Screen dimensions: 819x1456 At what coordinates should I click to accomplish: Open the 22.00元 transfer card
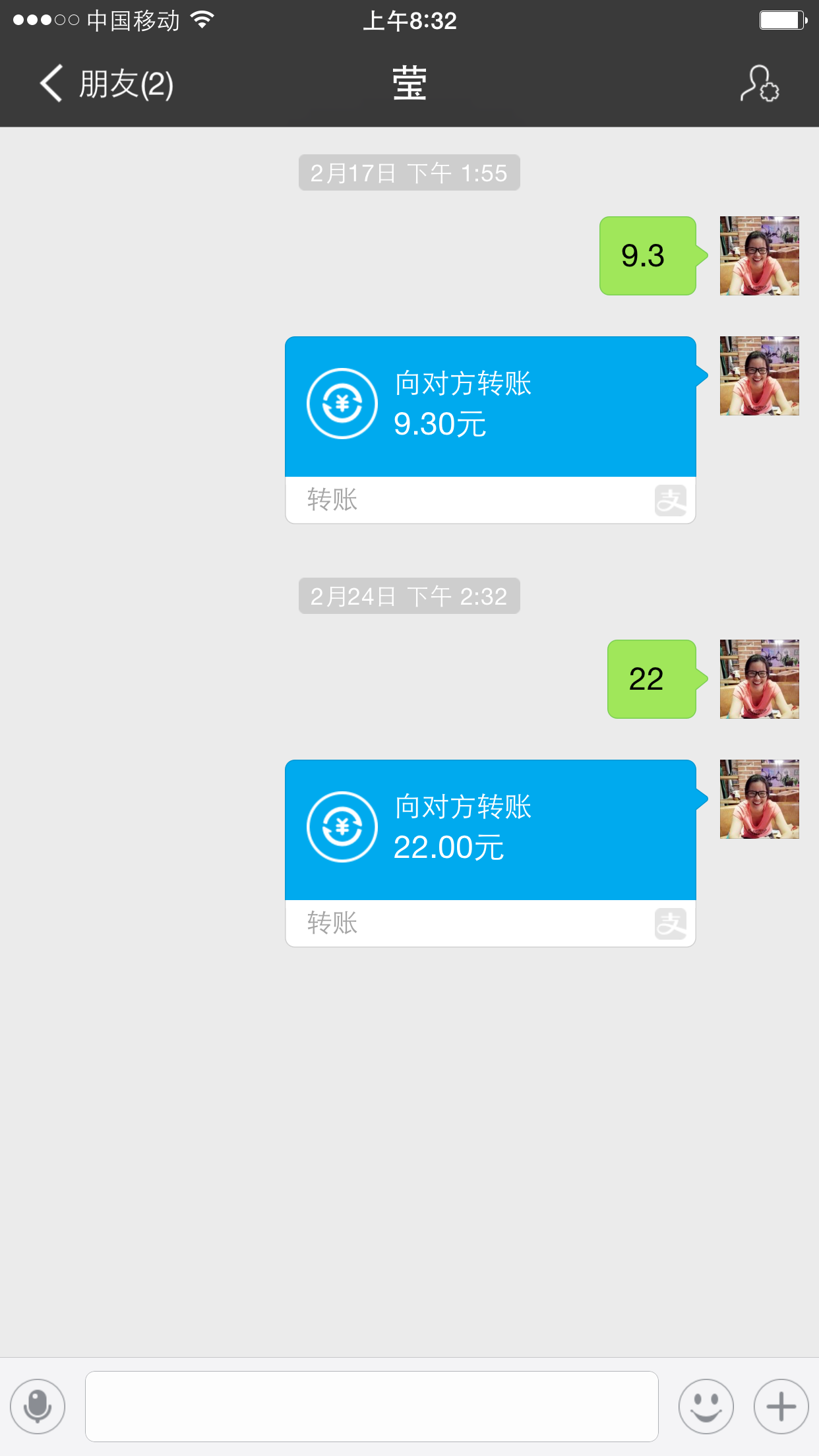click(490, 830)
